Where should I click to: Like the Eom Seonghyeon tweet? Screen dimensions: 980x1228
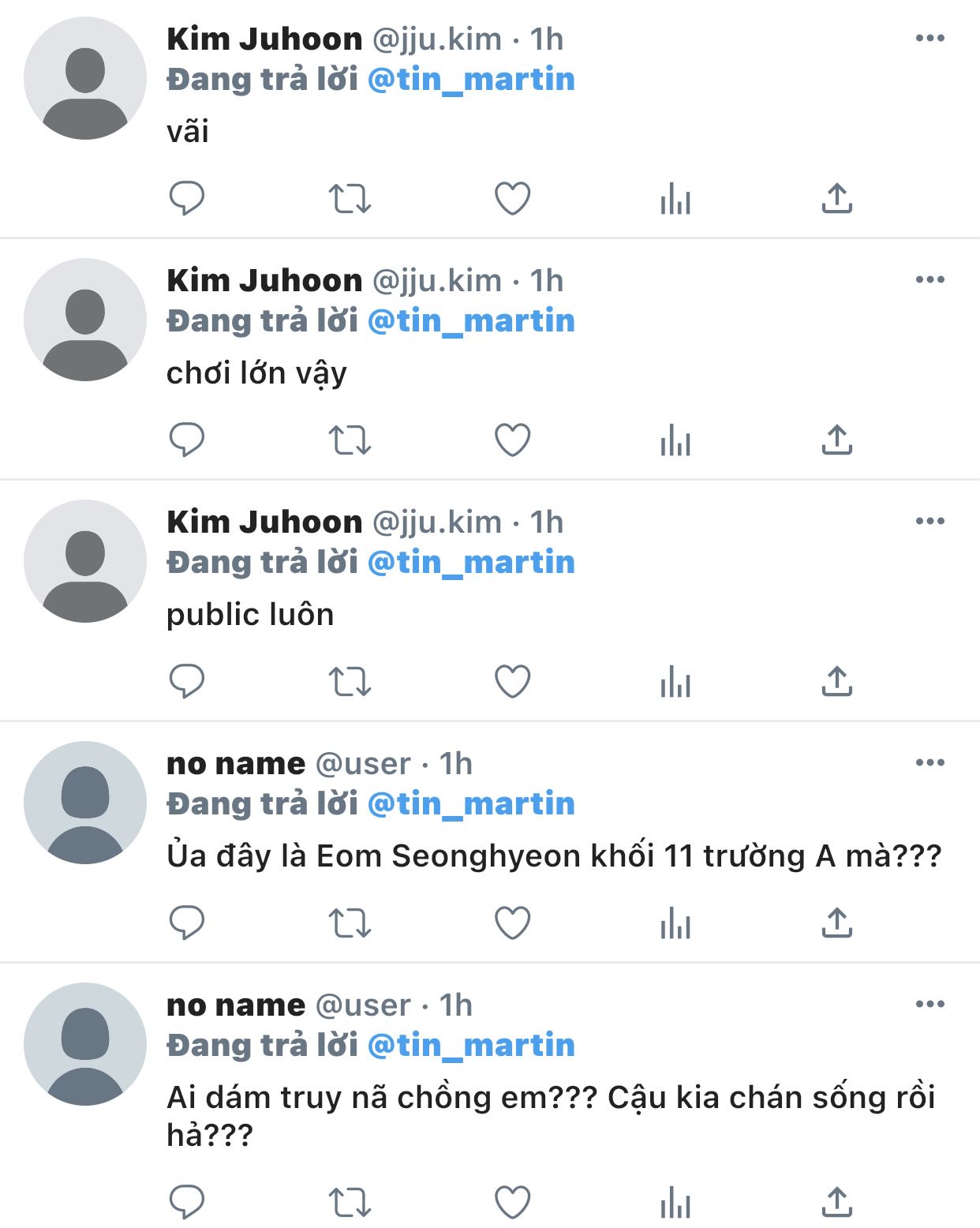point(512,923)
